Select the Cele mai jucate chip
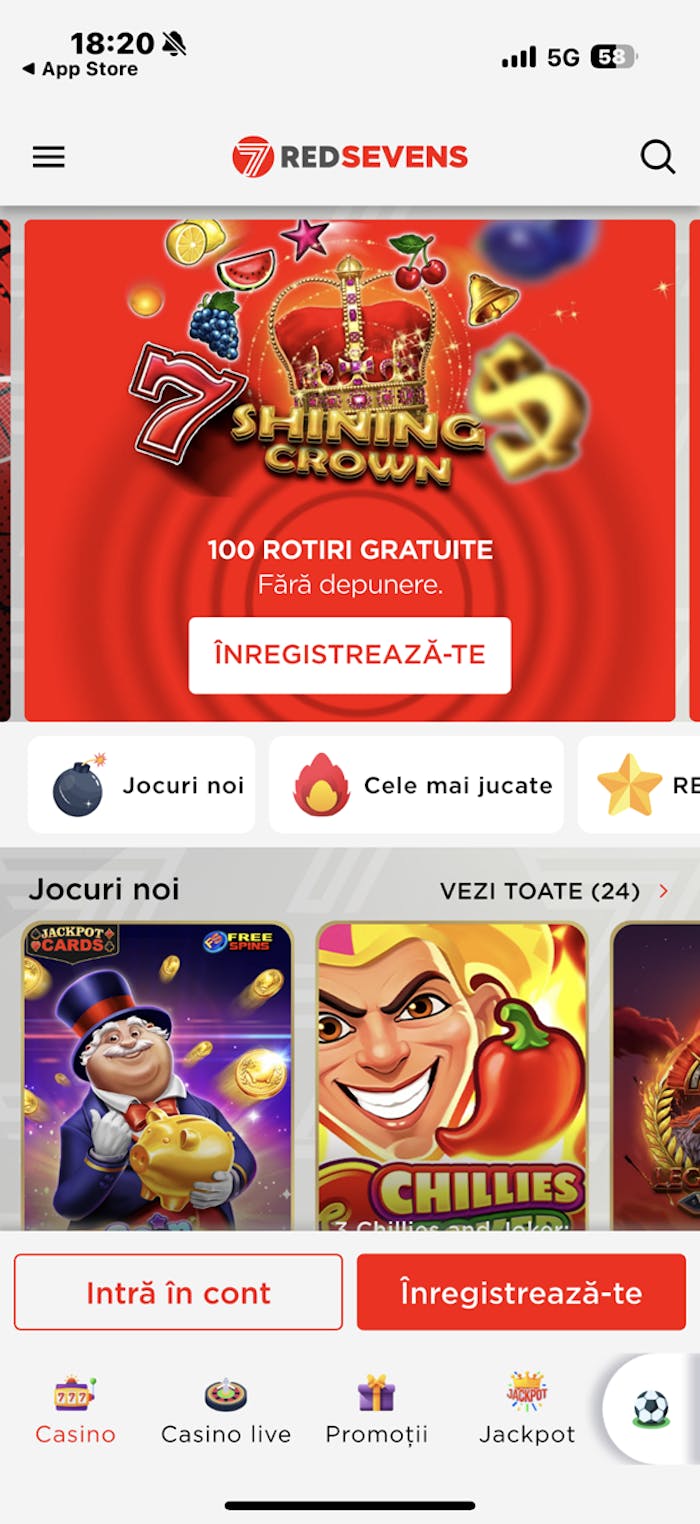 pos(416,785)
